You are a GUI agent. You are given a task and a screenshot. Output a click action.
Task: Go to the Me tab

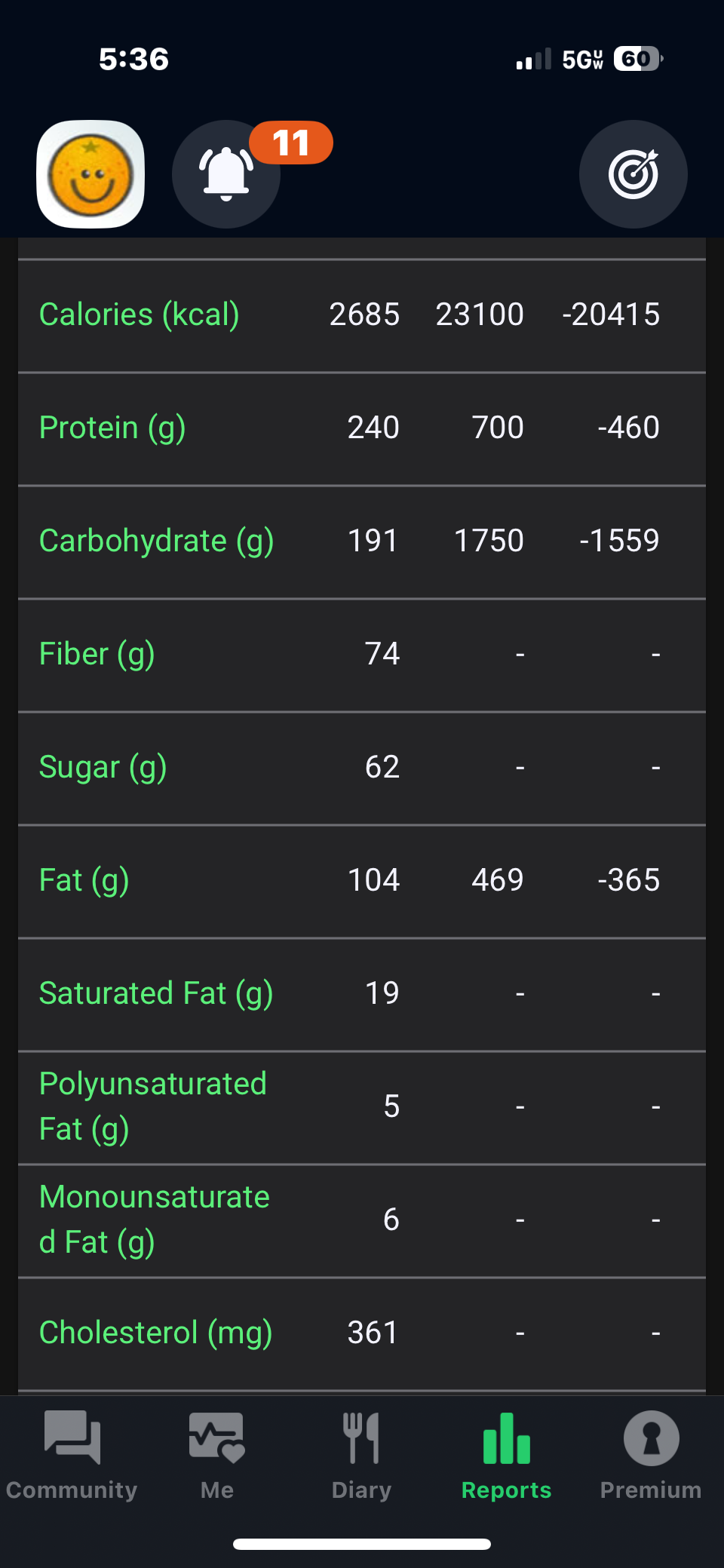[x=217, y=1455]
